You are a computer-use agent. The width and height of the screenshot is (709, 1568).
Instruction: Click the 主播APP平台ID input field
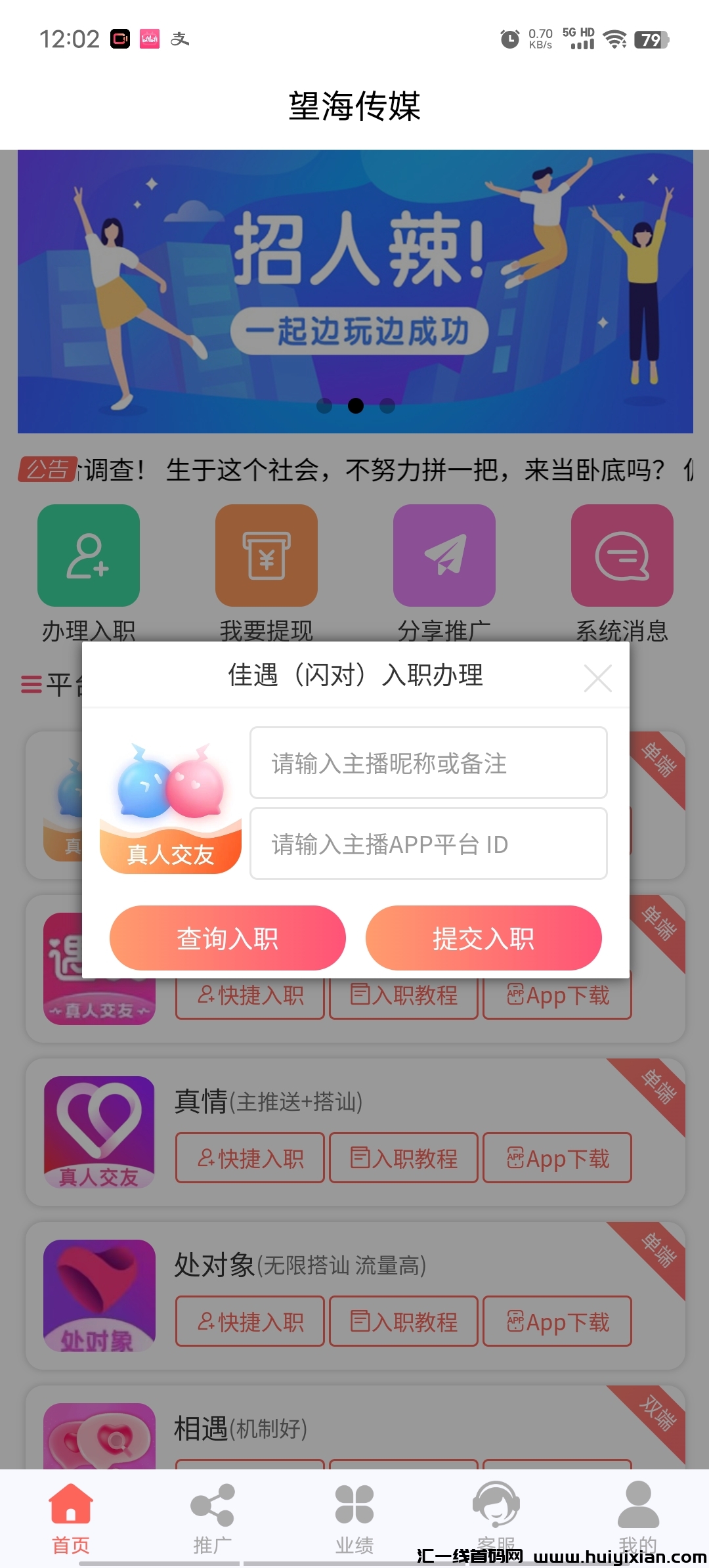[428, 844]
